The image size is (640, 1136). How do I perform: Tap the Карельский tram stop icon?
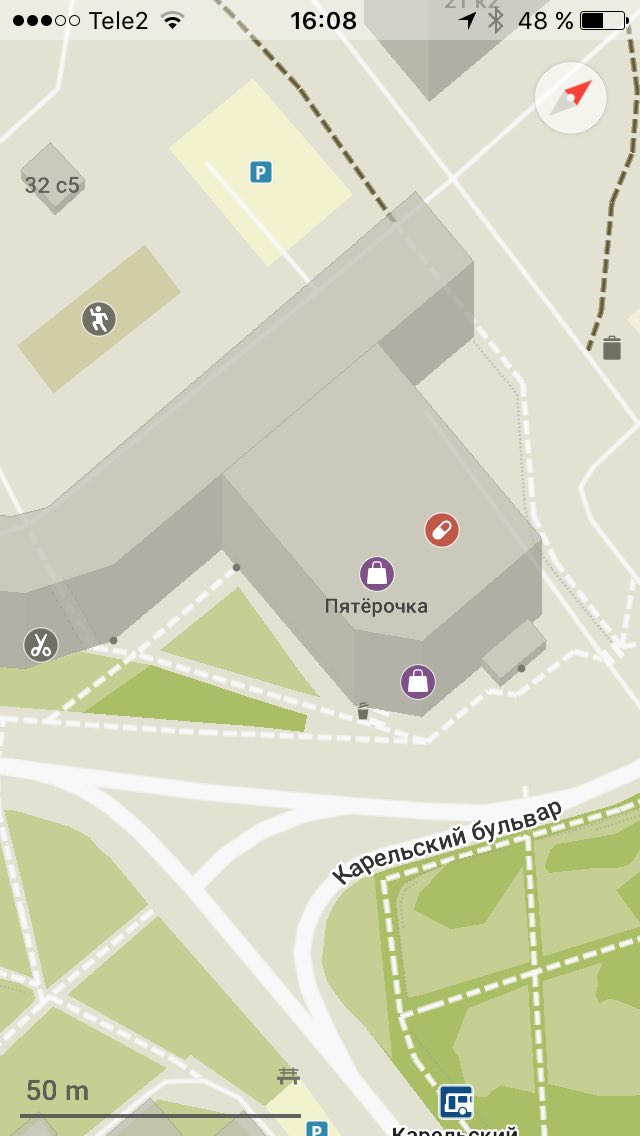point(456,1102)
